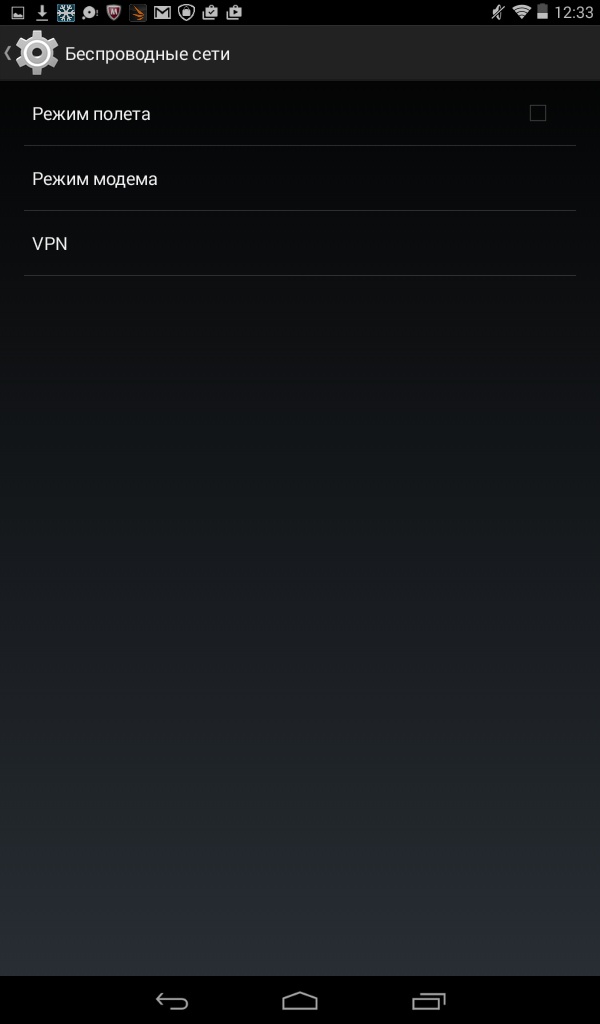Screen dimensions: 600x1024
Task: Open the recent apps view
Action: pos(429,1000)
